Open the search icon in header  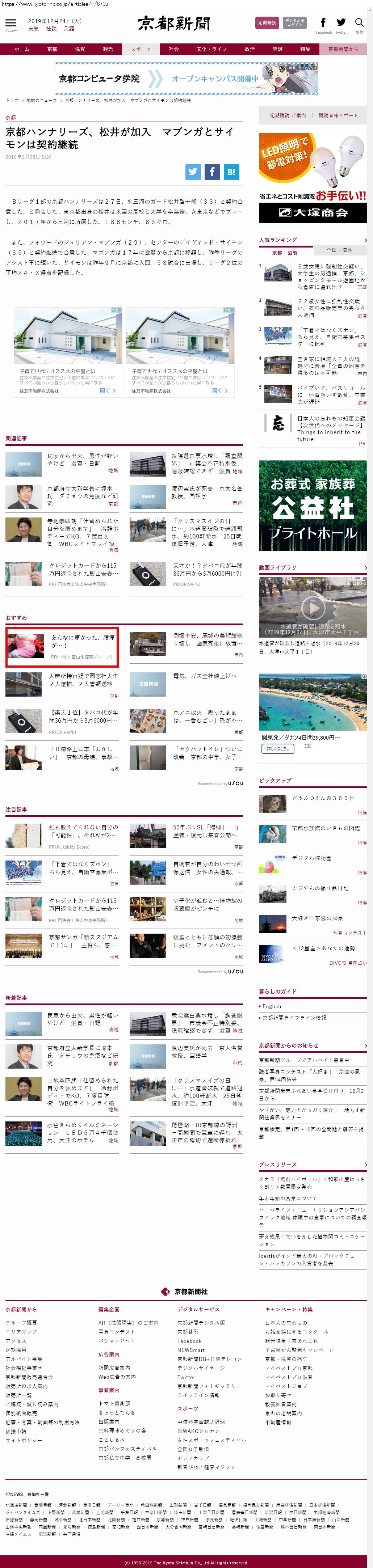pos(359,23)
